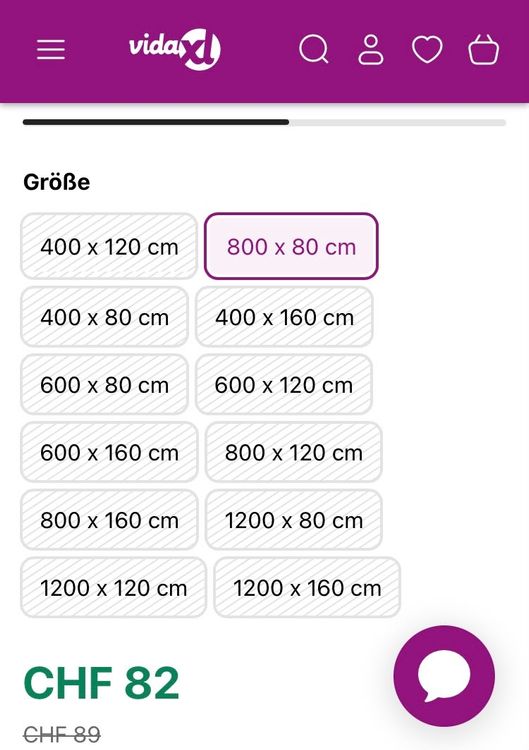Select size 600 x 160 cm
Viewport: 529px width, 750px height.
coord(109,452)
